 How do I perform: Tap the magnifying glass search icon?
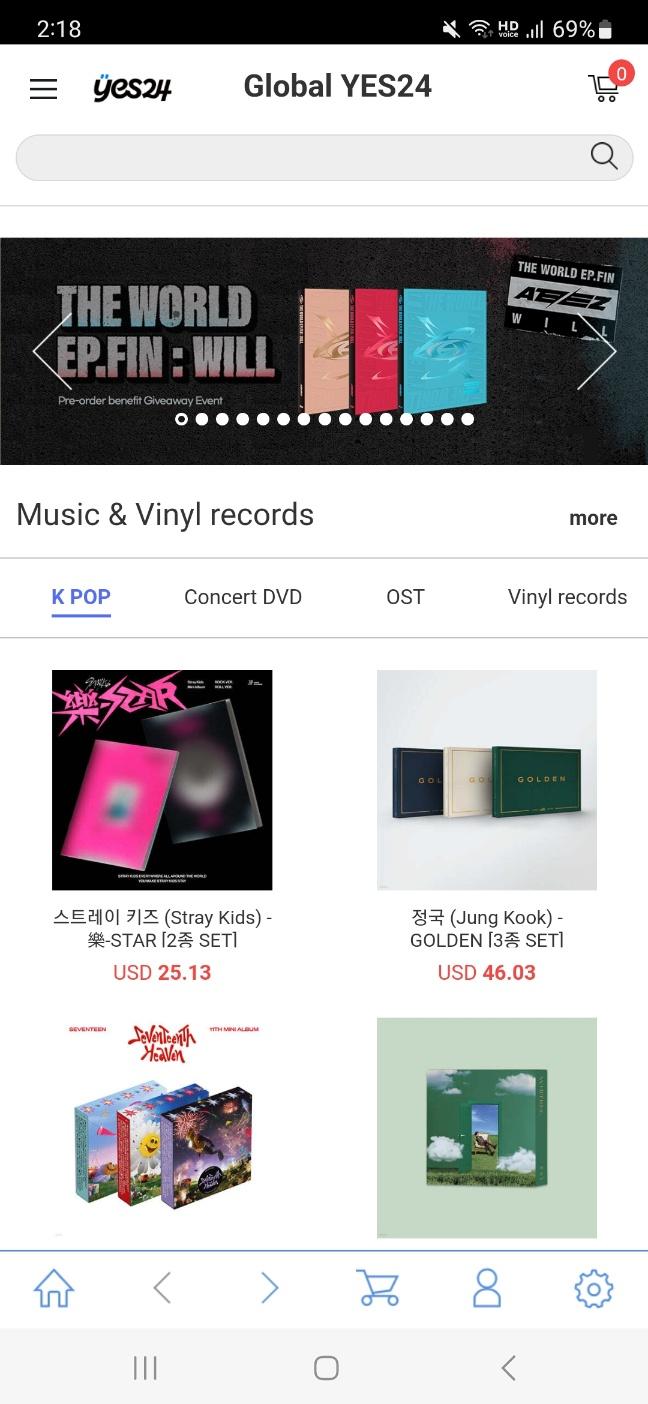(x=604, y=156)
